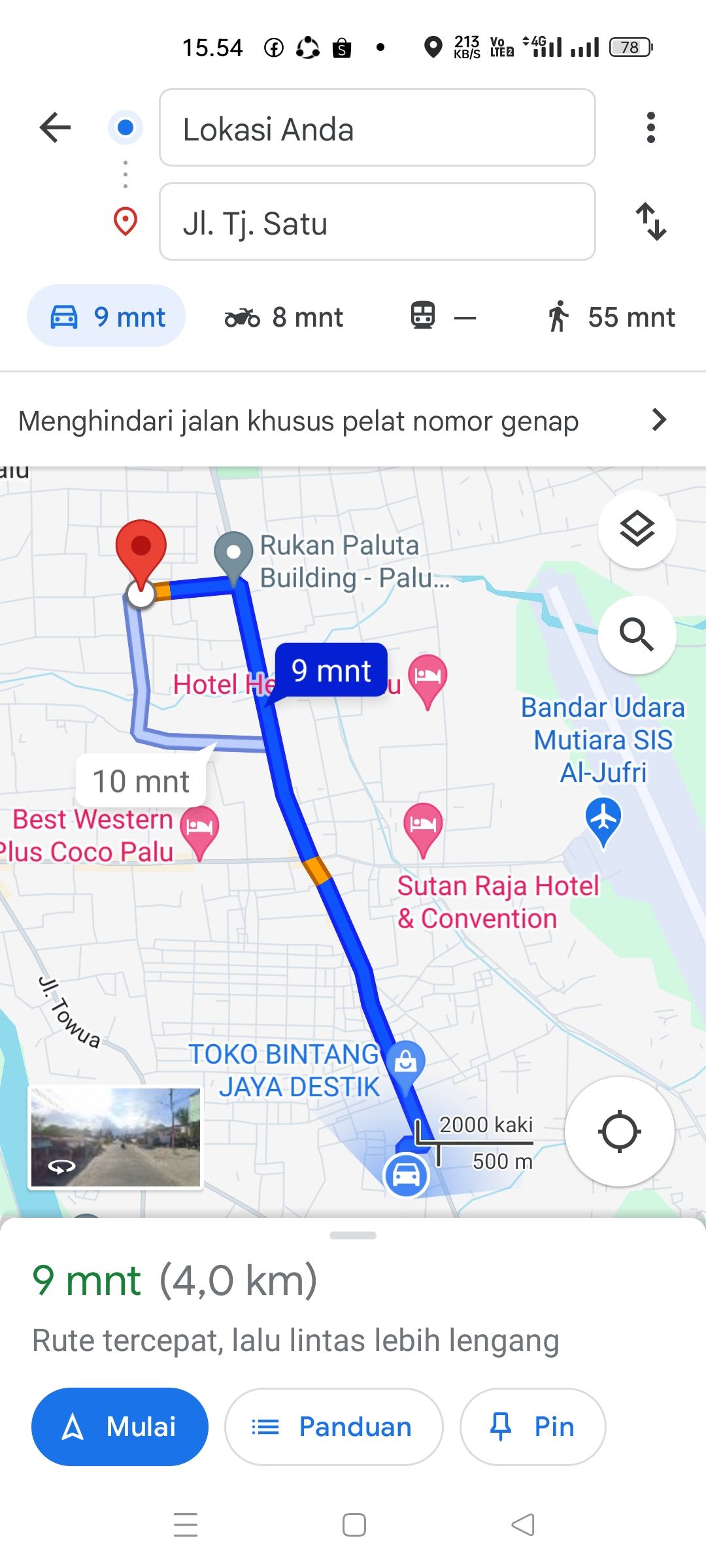Open the map layers button
Viewport: 706px width, 1568px height.
coord(637,529)
